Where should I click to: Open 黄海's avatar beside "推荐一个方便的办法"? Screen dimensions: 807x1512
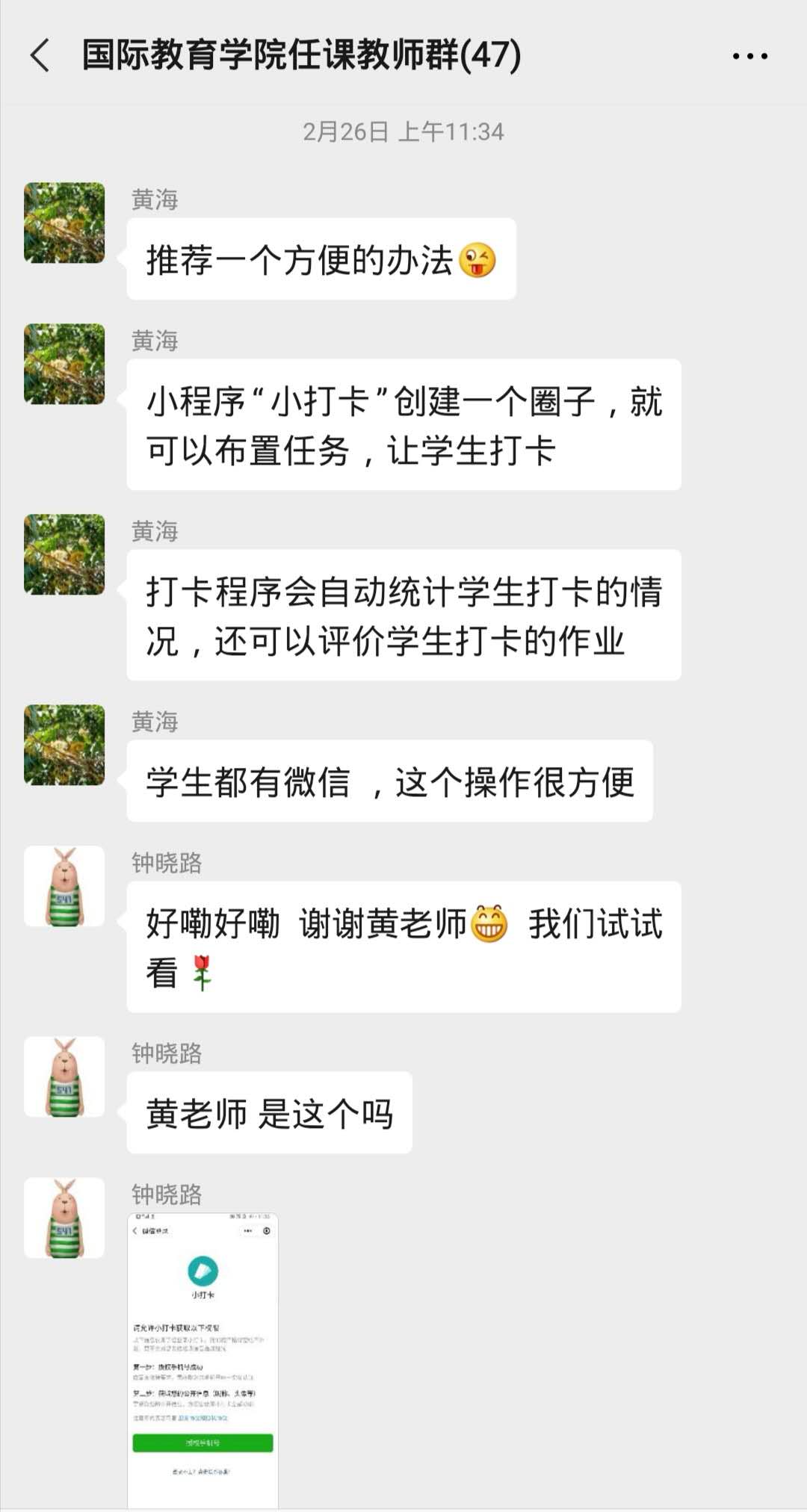[64, 223]
